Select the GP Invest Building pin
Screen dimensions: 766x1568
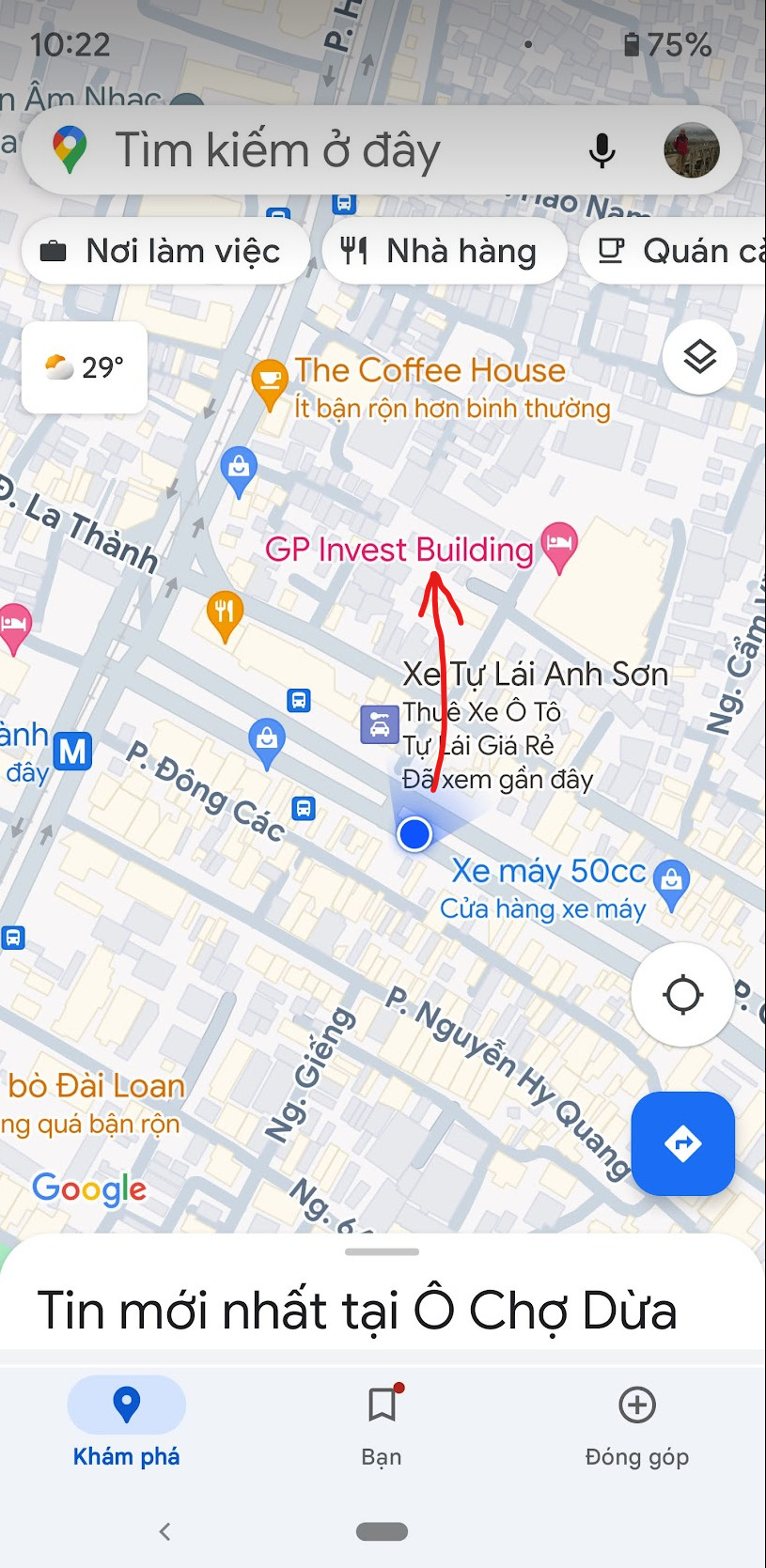point(559,545)
